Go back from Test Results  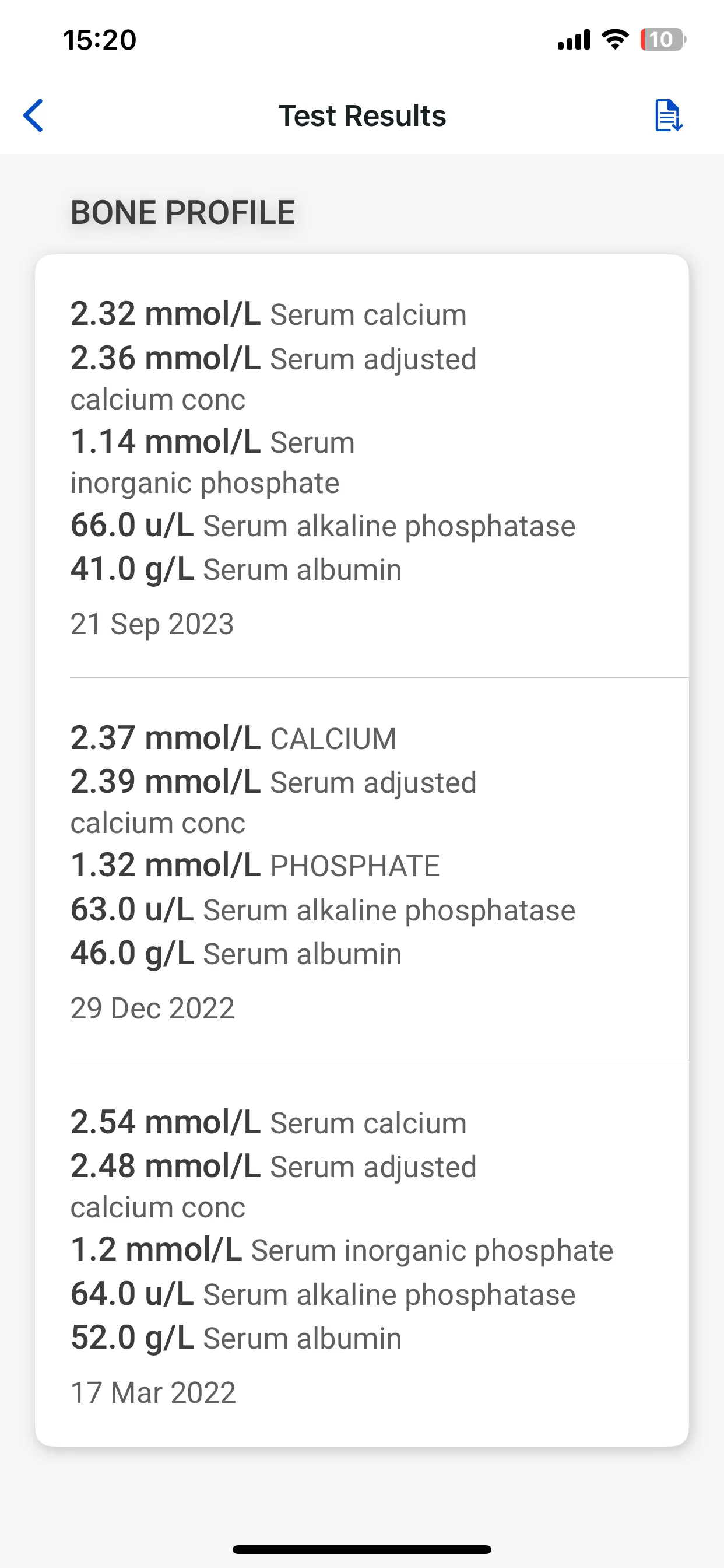[33, 116]
